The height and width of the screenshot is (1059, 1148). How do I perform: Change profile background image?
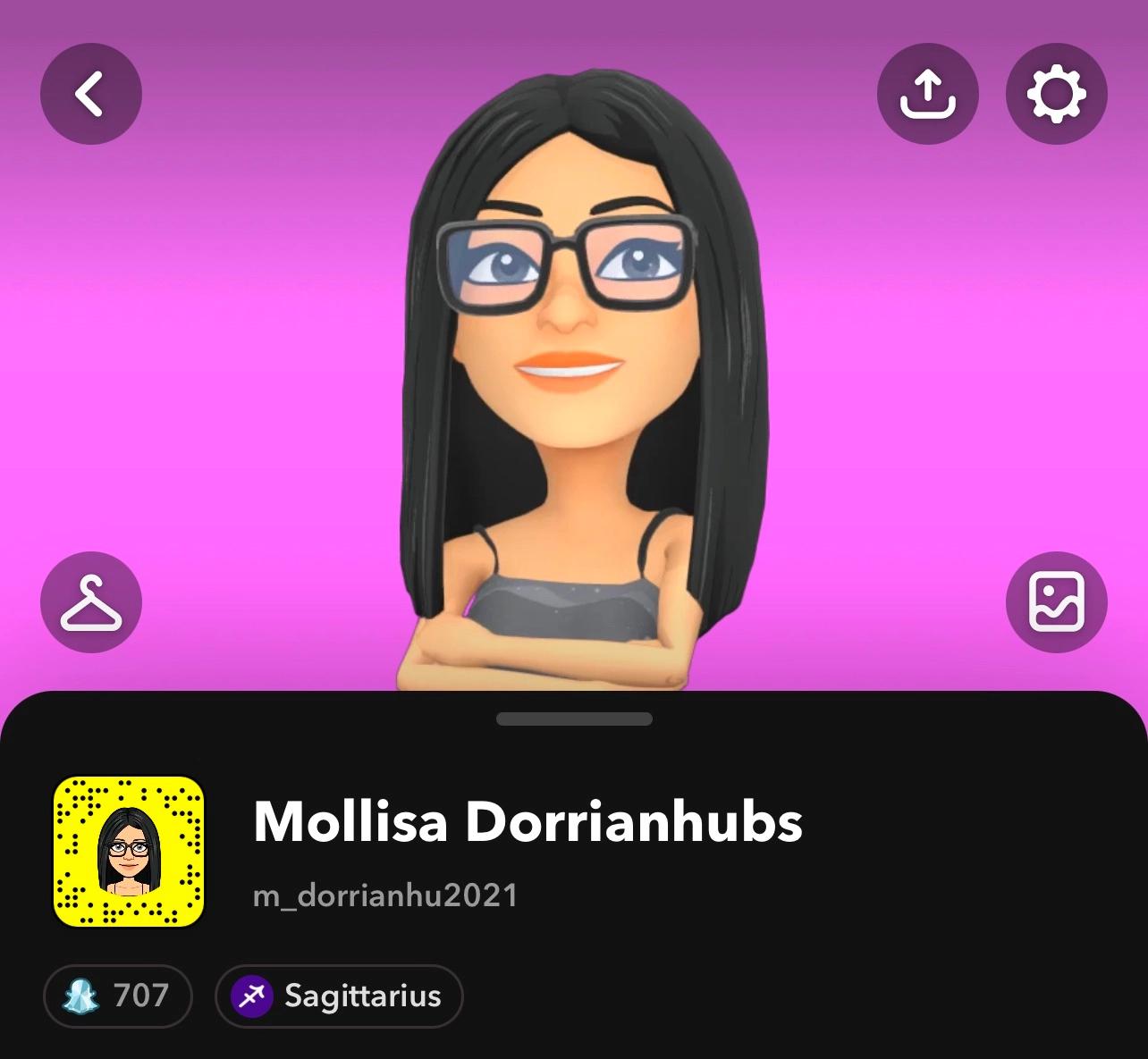pyautogui.click(x=1056, y=602)
